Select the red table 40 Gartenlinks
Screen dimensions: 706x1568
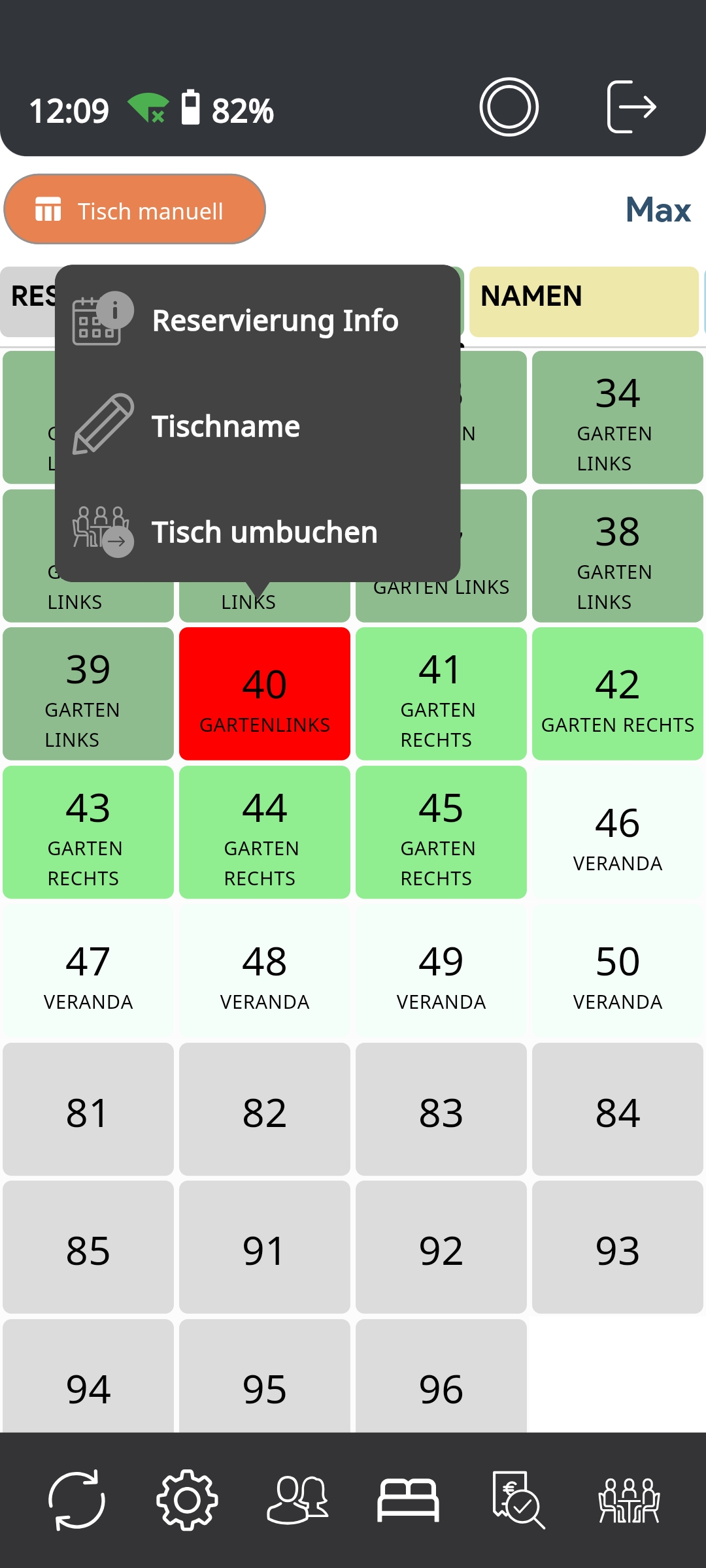coord(264,694)
